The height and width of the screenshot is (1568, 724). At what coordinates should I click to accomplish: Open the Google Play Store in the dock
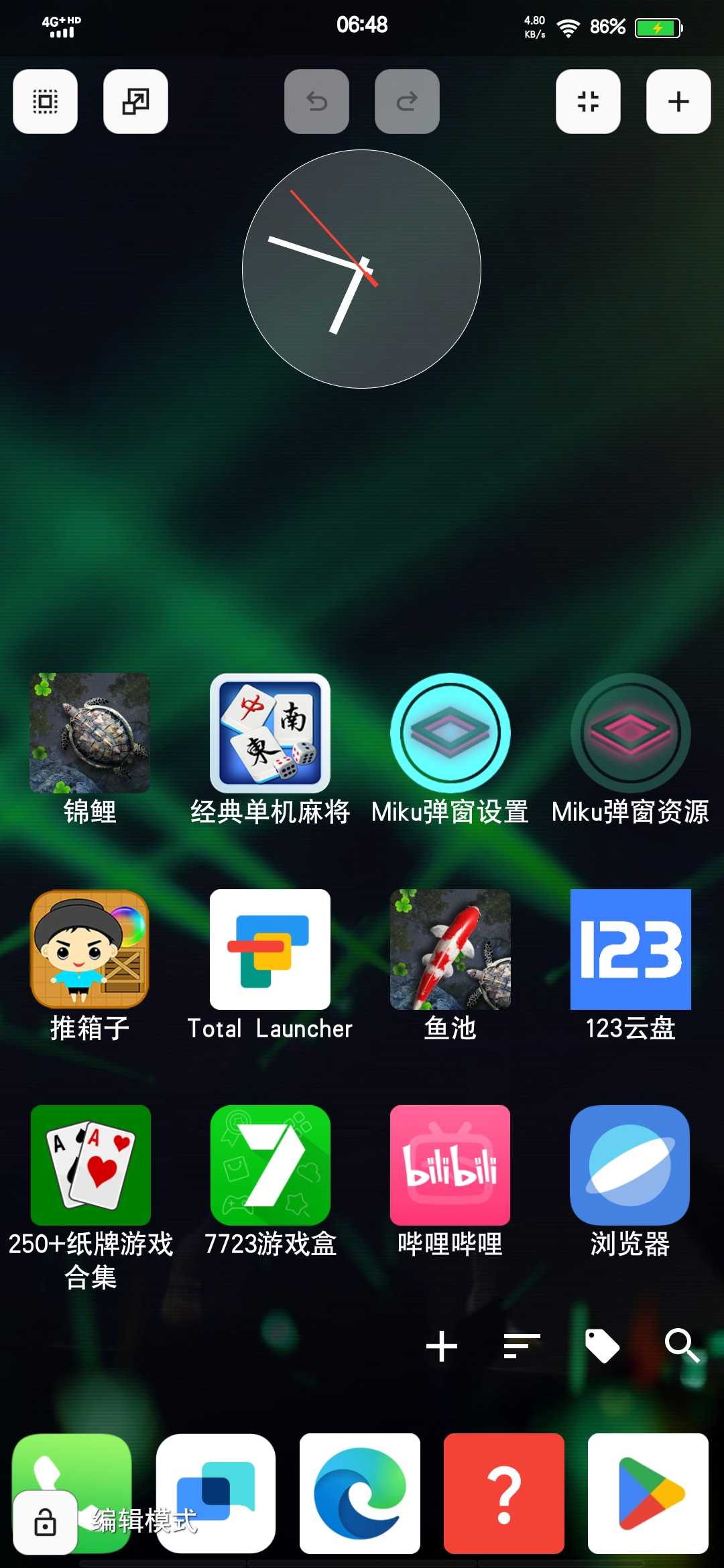[648, 1493]
